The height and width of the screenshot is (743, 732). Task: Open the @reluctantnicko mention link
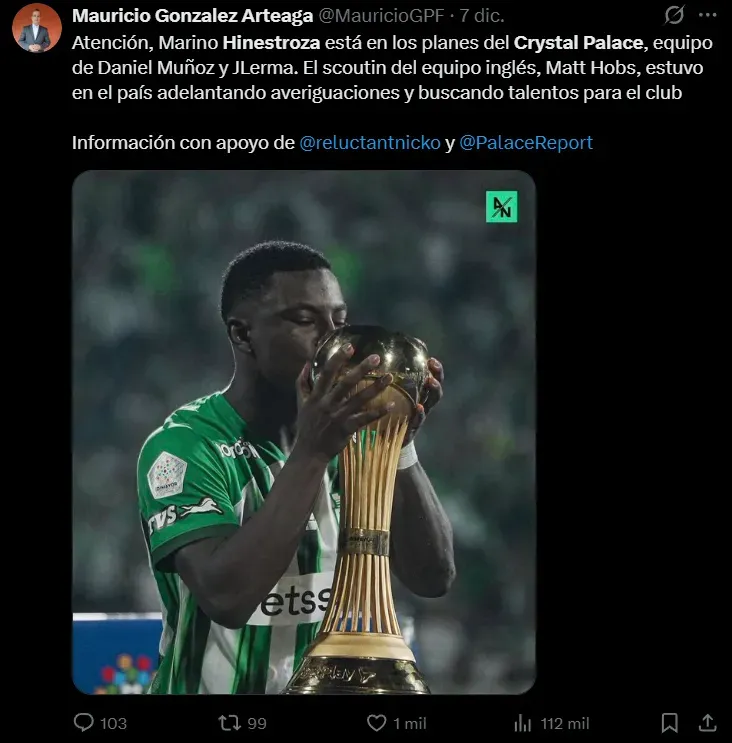point(370,143)
